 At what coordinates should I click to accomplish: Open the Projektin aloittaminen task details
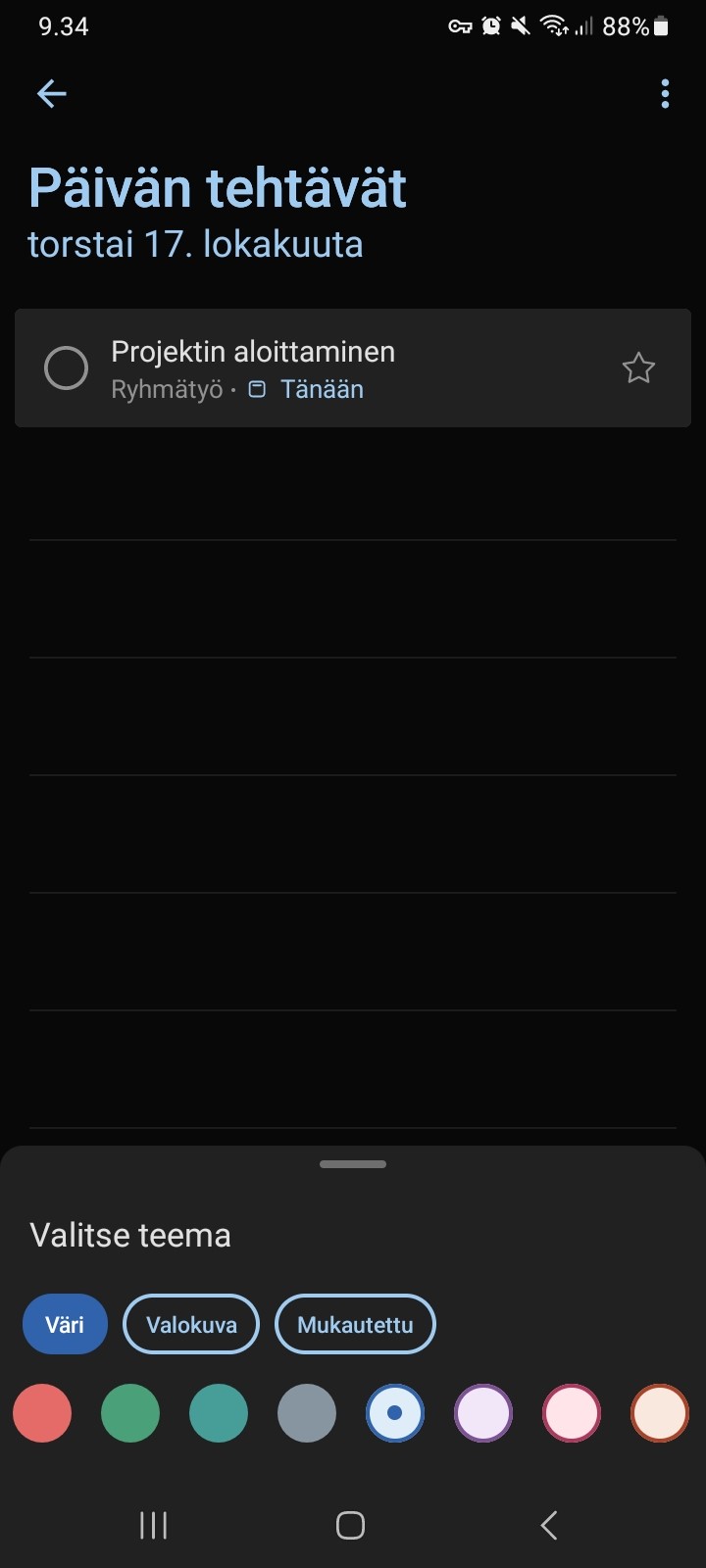click(x=353, y=368)
